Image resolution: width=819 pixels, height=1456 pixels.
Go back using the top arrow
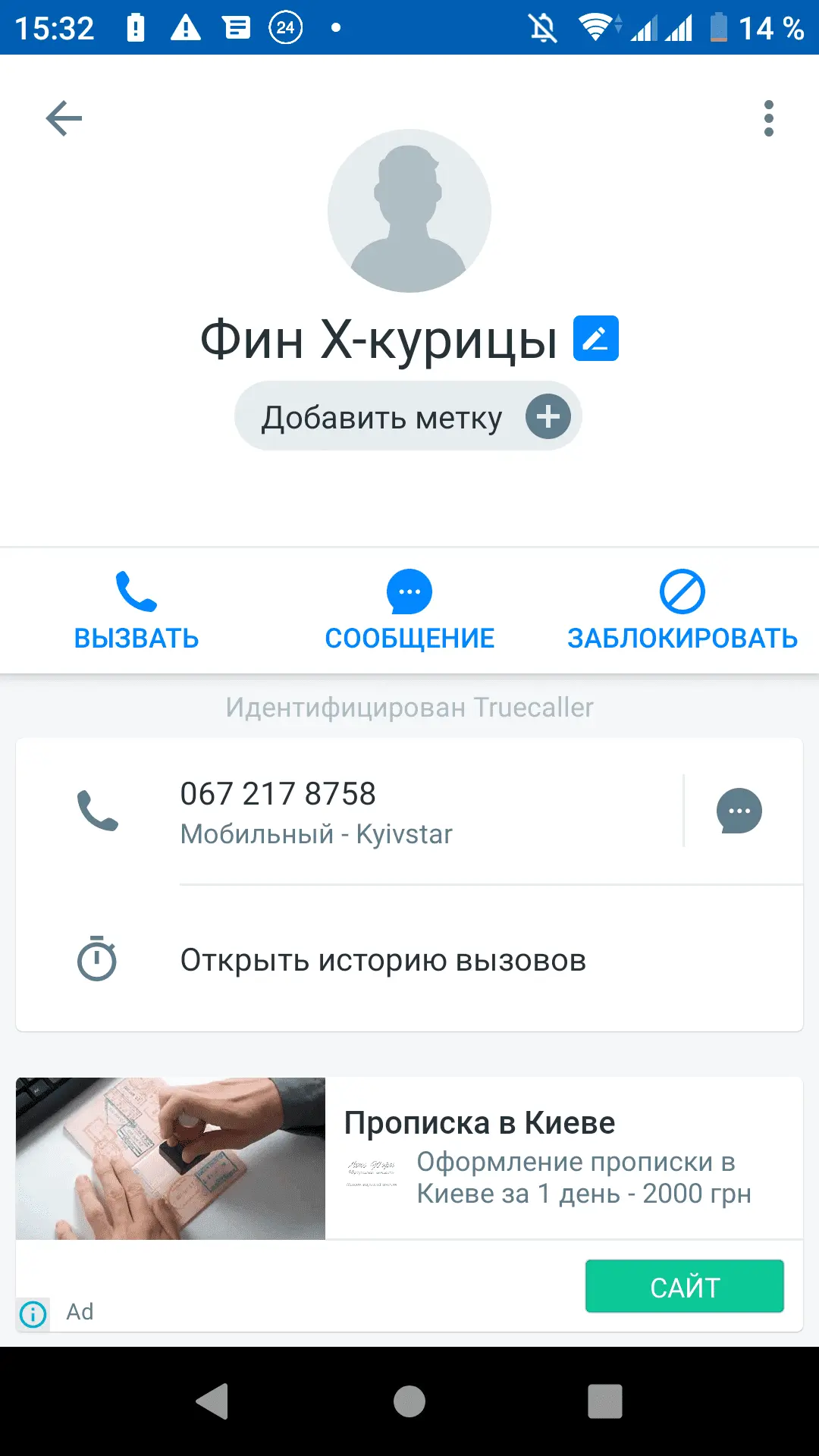coord(64,118)
